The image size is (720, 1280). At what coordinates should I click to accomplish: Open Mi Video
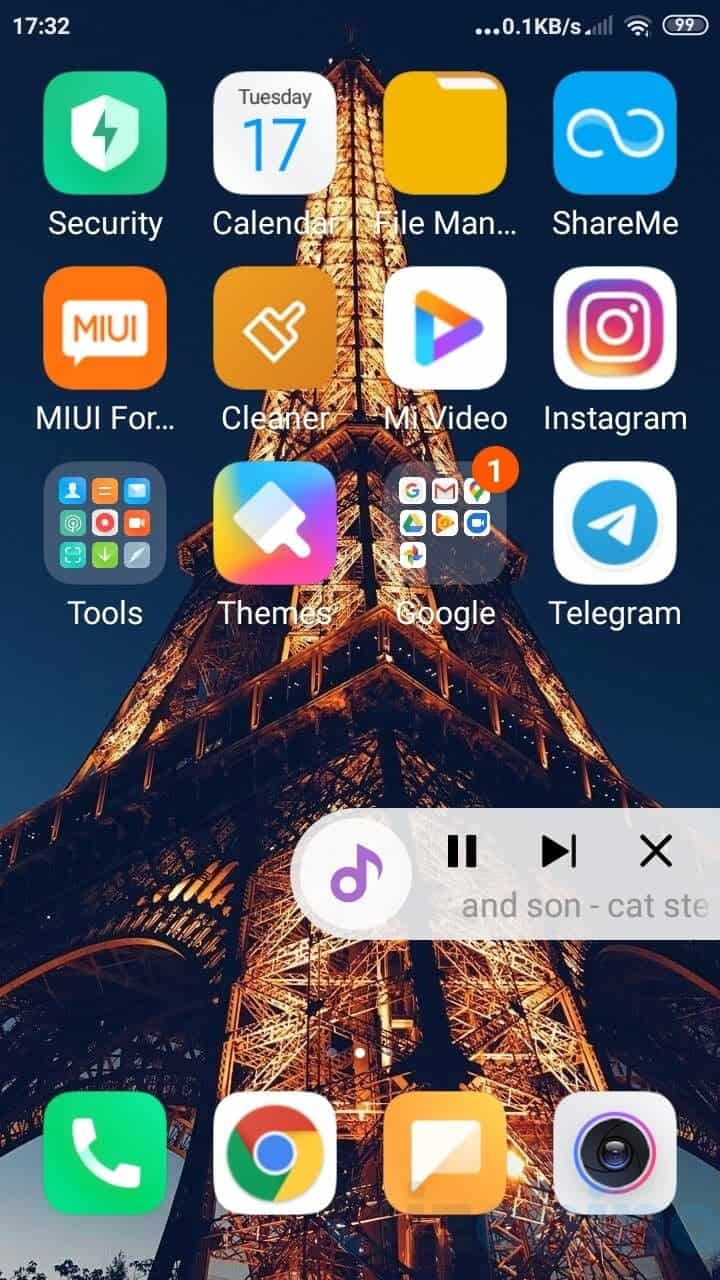[x=445, y=328]
